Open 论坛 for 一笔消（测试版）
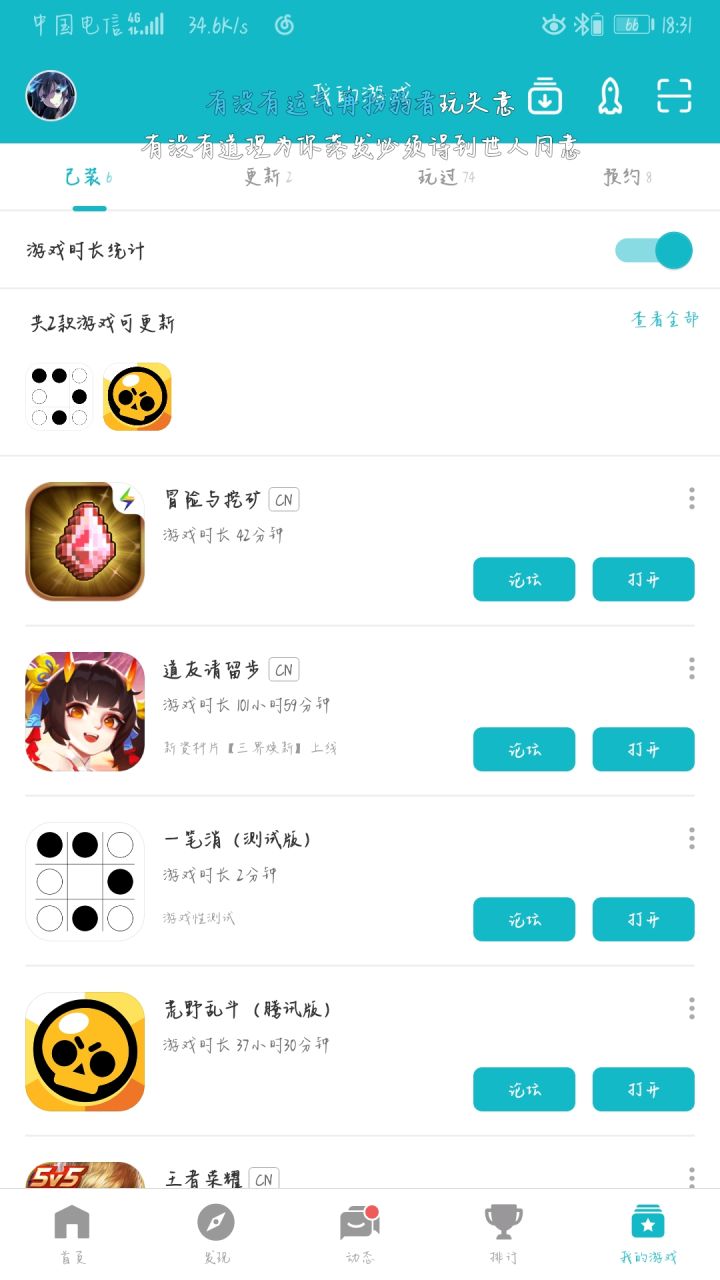 pos(524,919)
